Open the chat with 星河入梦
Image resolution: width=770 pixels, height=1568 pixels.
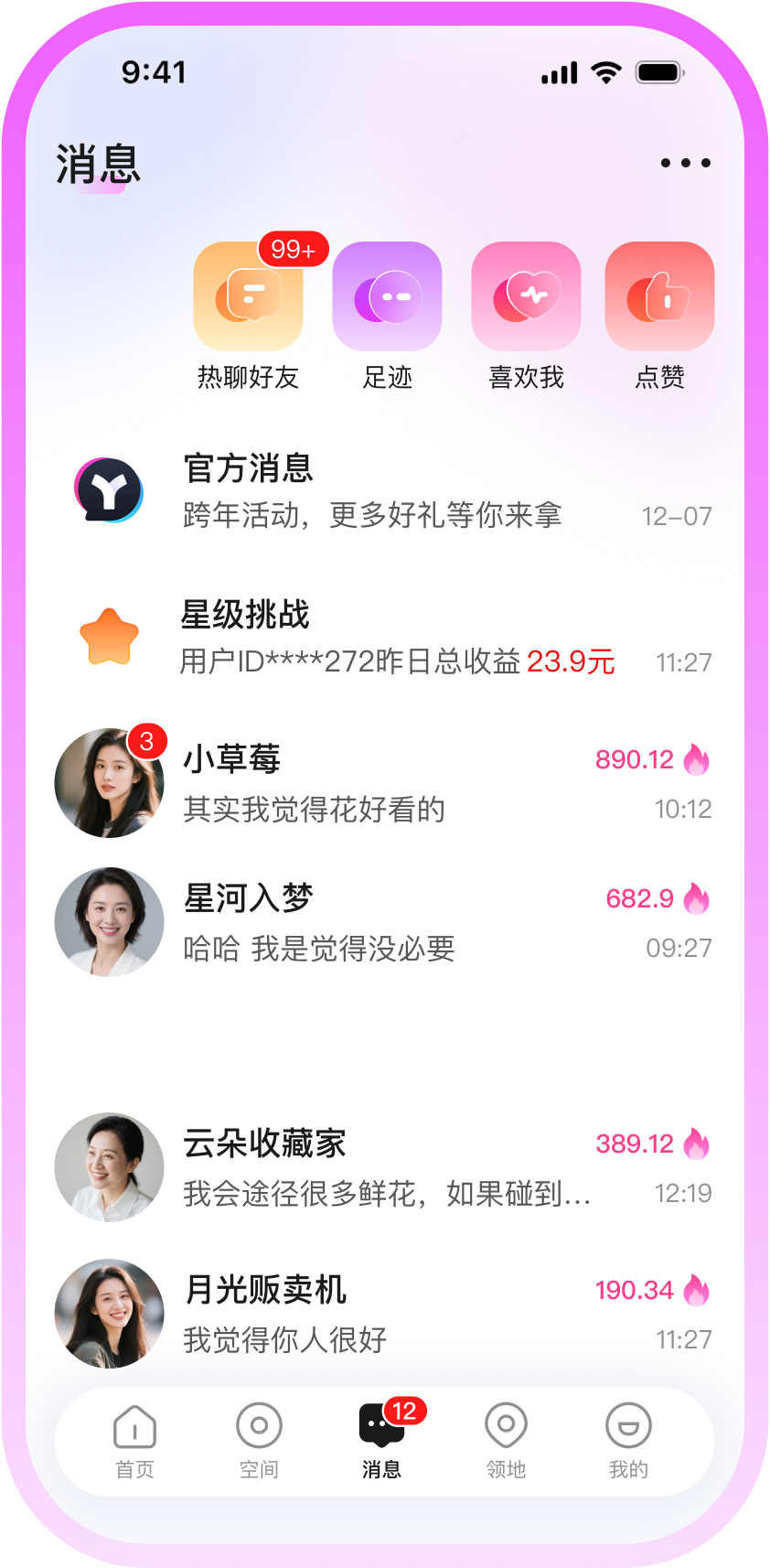click(x=384, y=923)
